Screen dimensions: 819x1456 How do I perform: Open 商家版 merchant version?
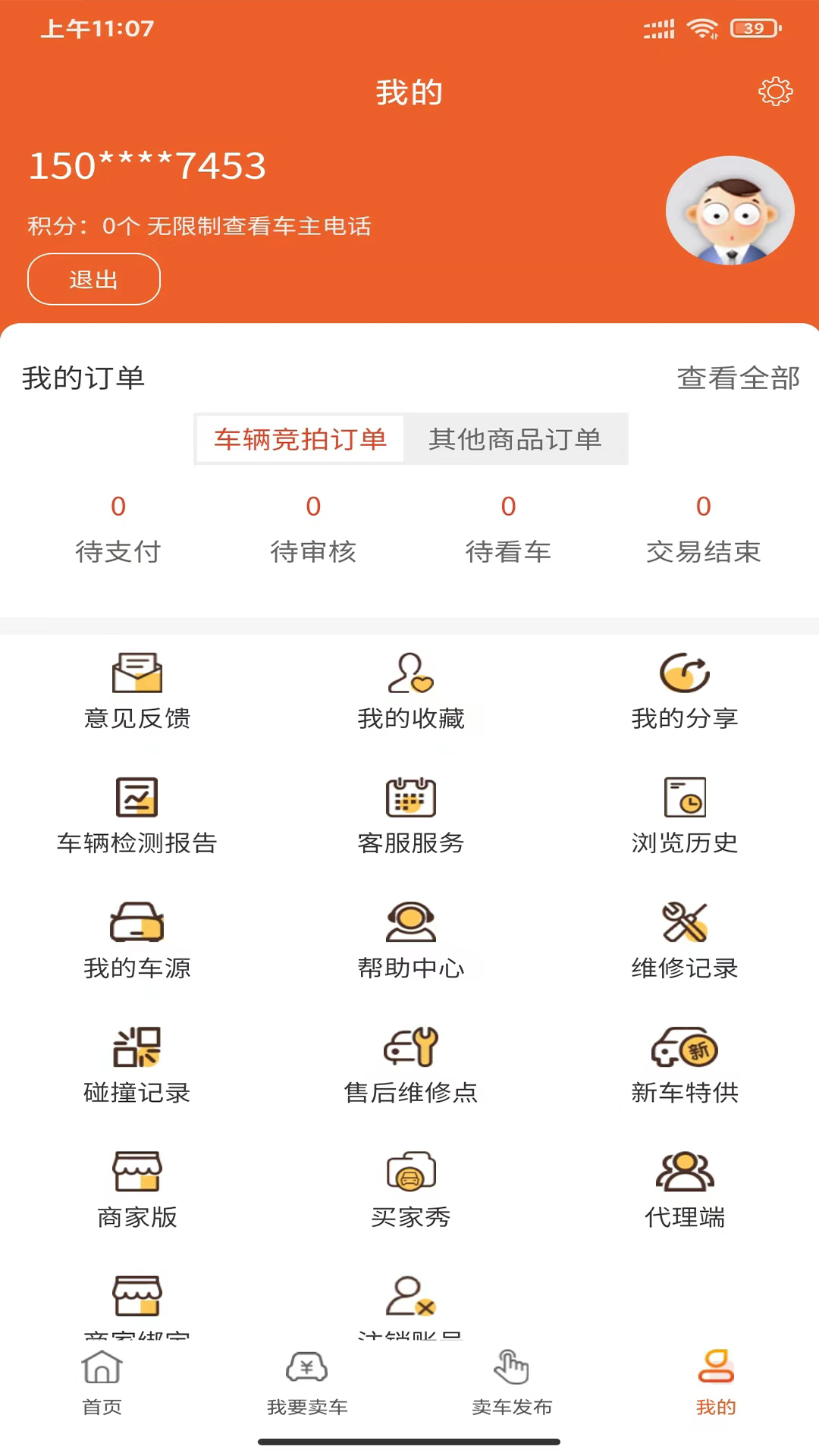tap(136, 1191)
